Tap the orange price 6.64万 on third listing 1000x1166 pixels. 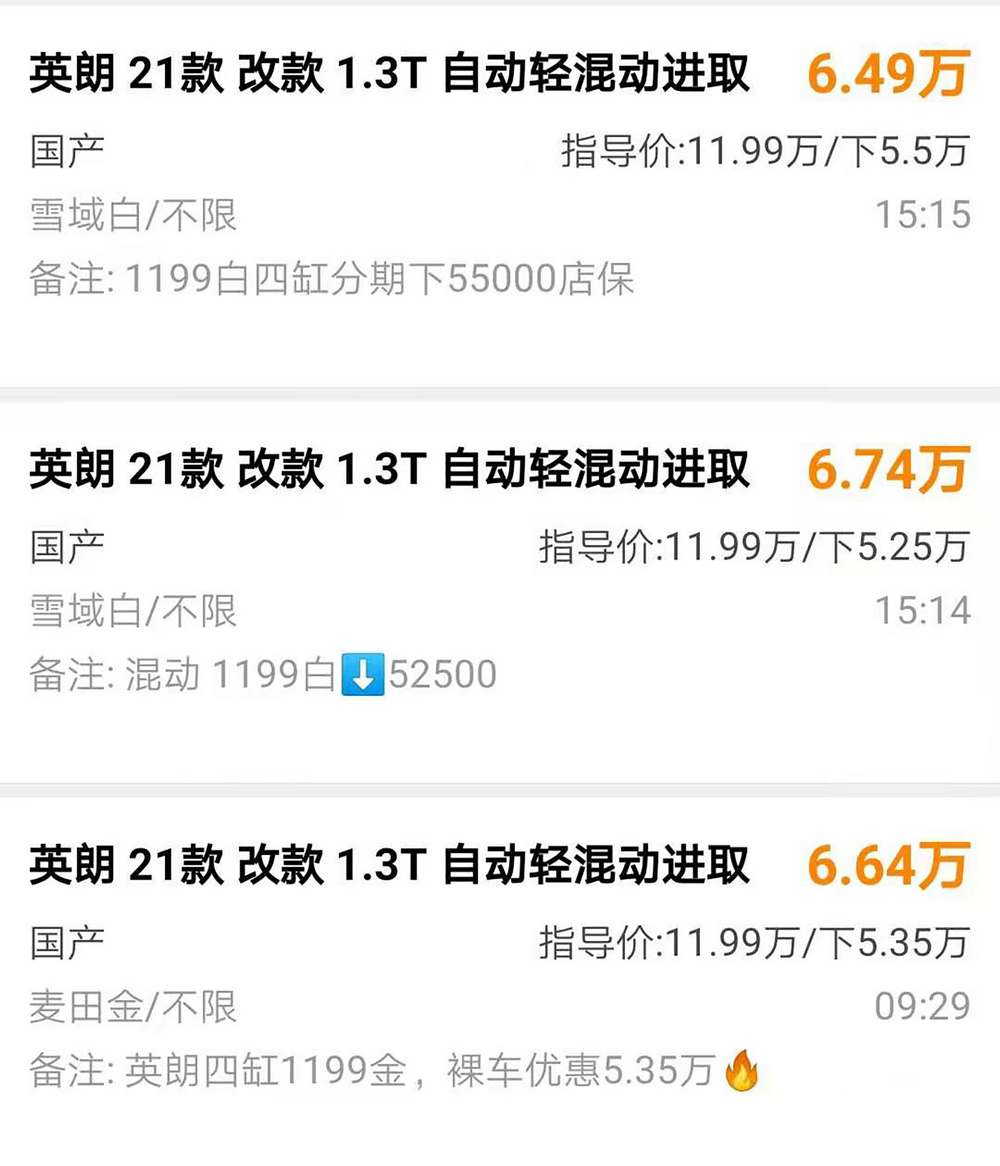pyautogui.click(x=891, y=868)
